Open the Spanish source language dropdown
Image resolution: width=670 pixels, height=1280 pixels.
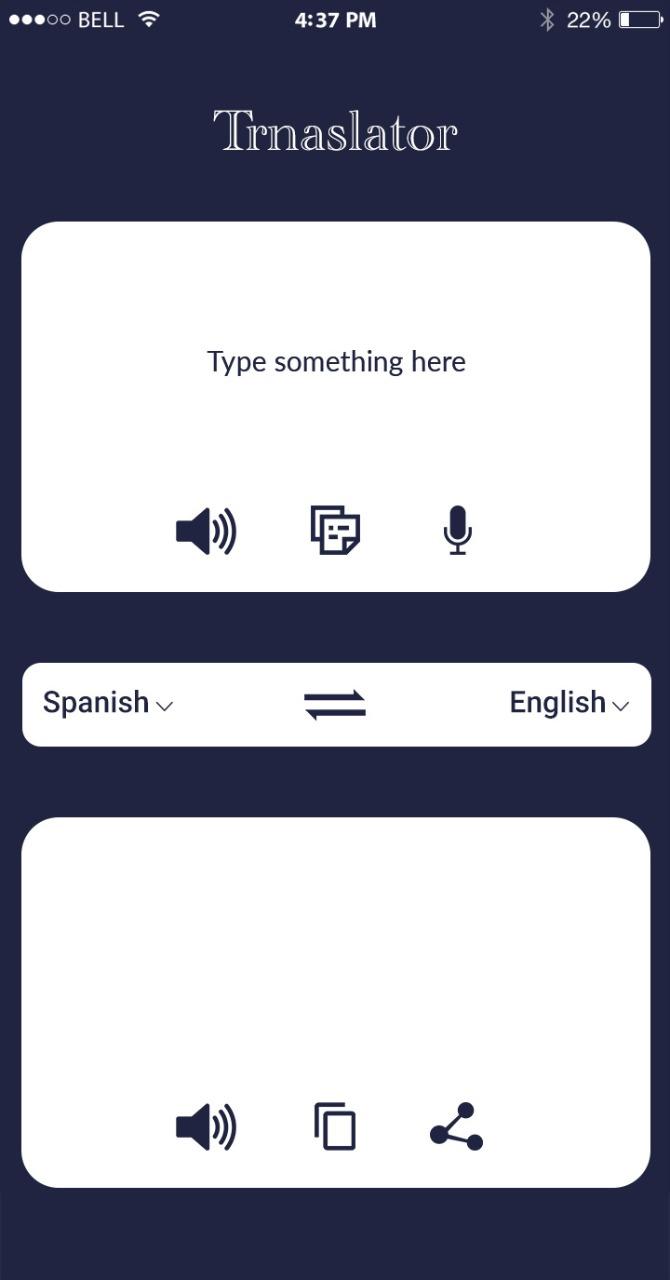tap(107, 703)
